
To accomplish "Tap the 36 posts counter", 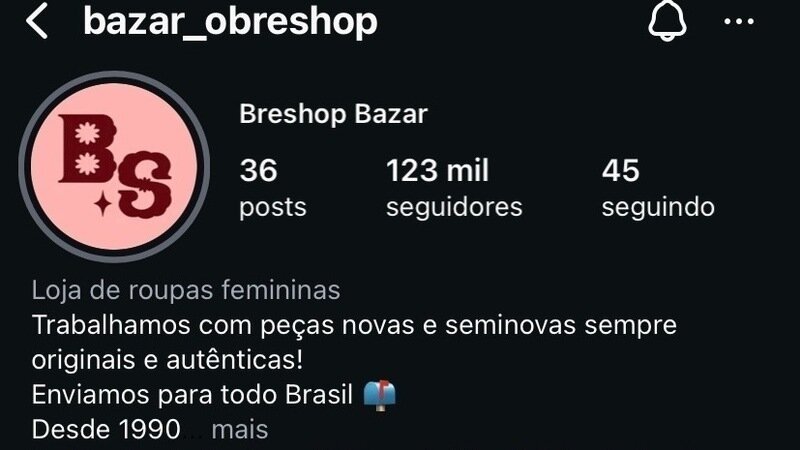I will (272, 188).
